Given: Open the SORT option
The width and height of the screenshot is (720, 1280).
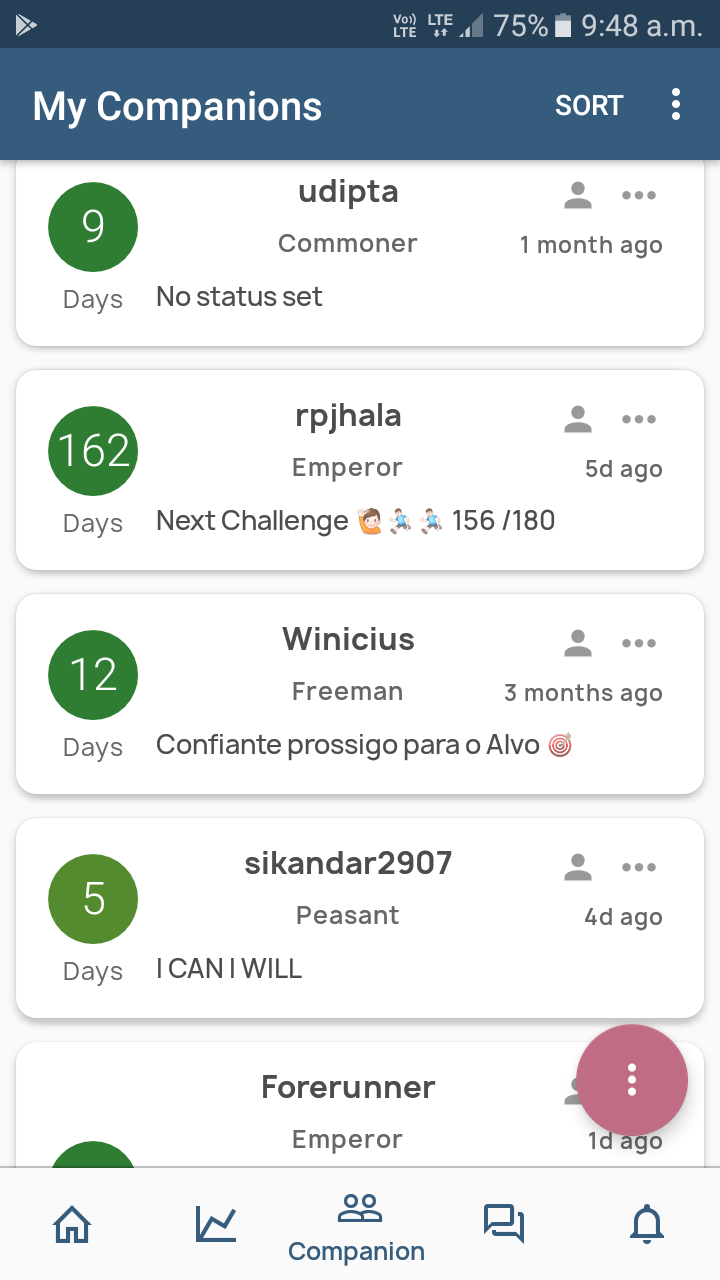Looking at the screenshot, I should tap(589, 105).
